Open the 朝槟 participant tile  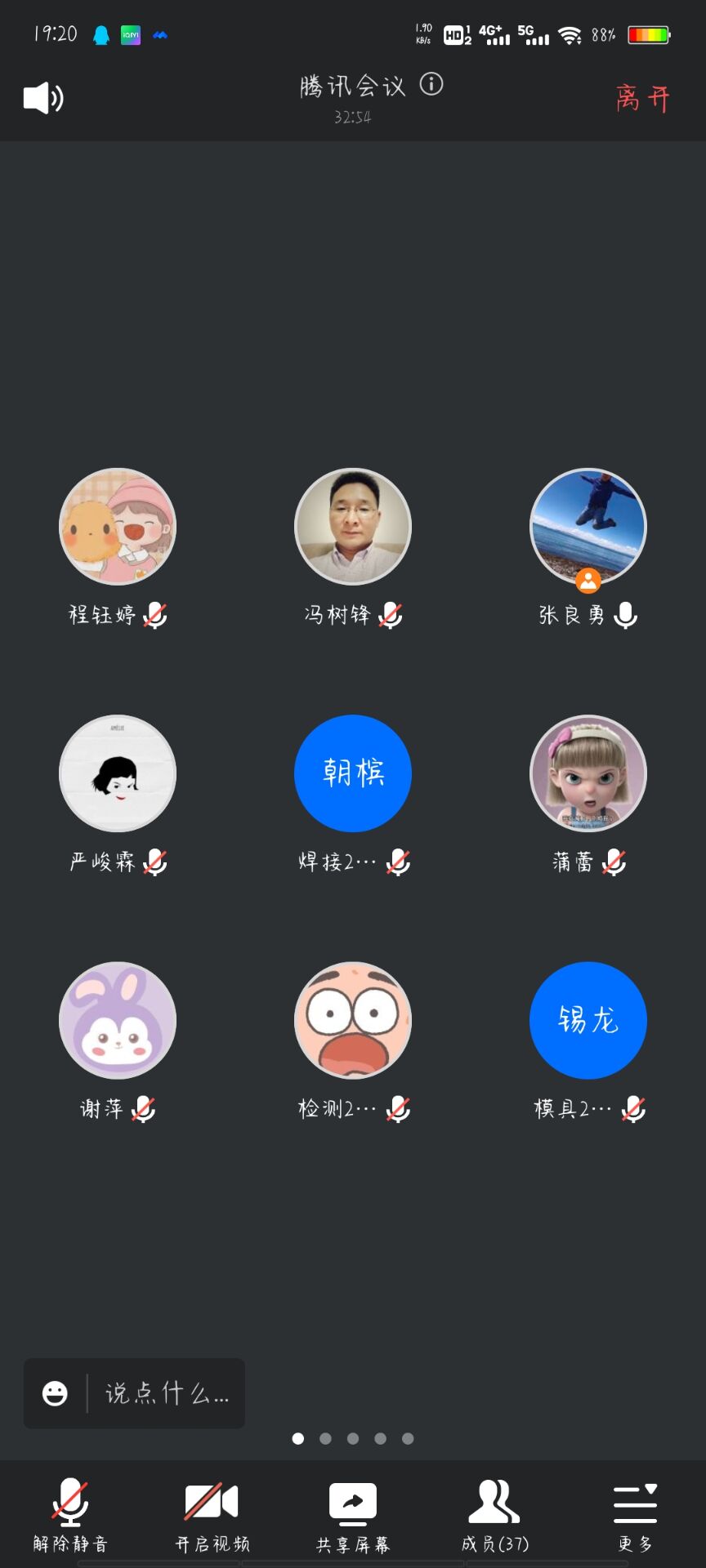353,773
